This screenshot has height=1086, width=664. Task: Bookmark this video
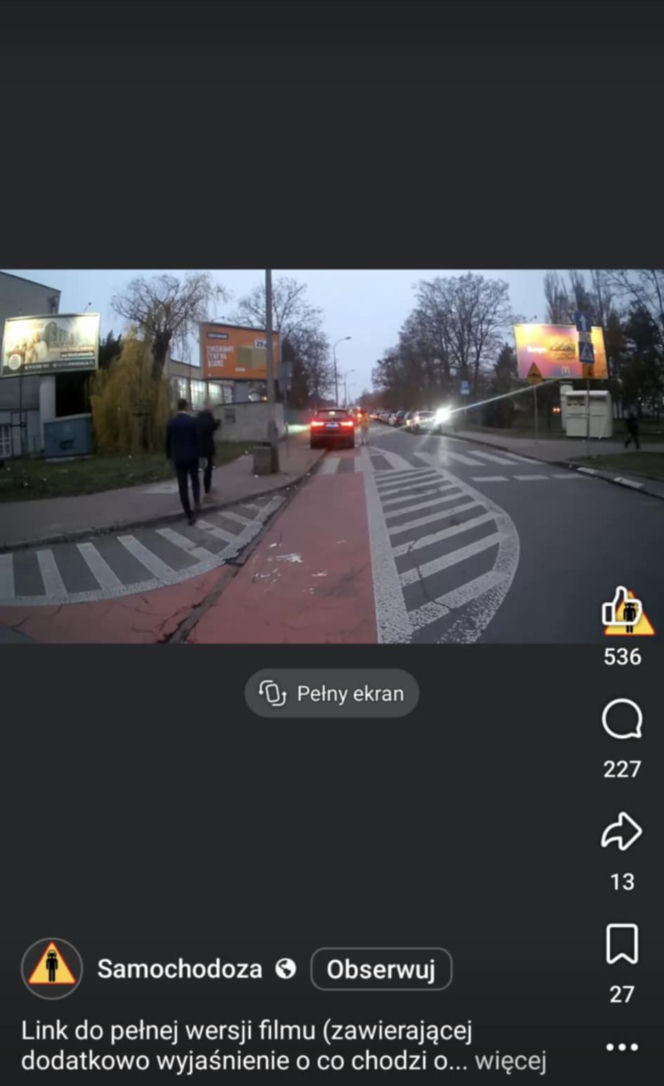[x=621, y=944]
